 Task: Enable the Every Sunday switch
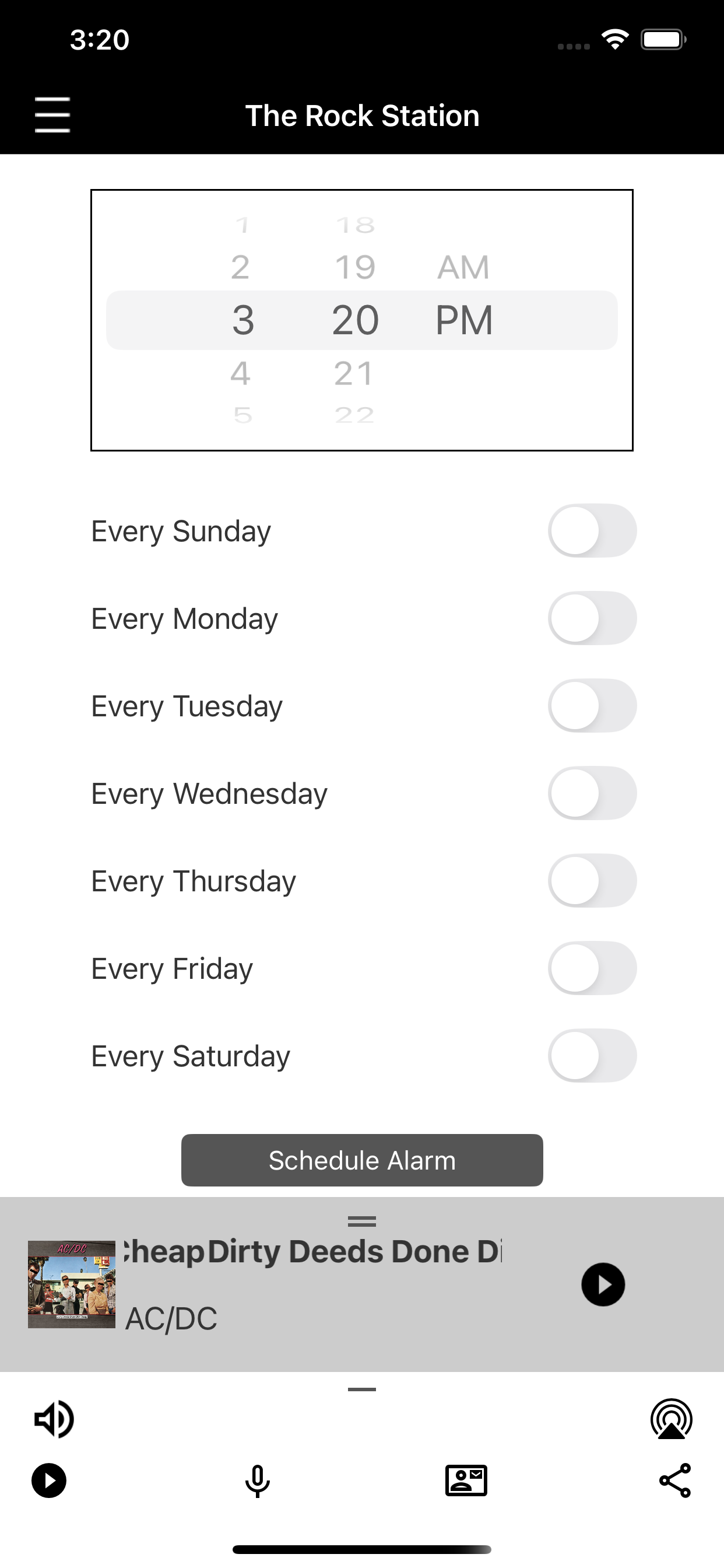[x=592, y=531]
